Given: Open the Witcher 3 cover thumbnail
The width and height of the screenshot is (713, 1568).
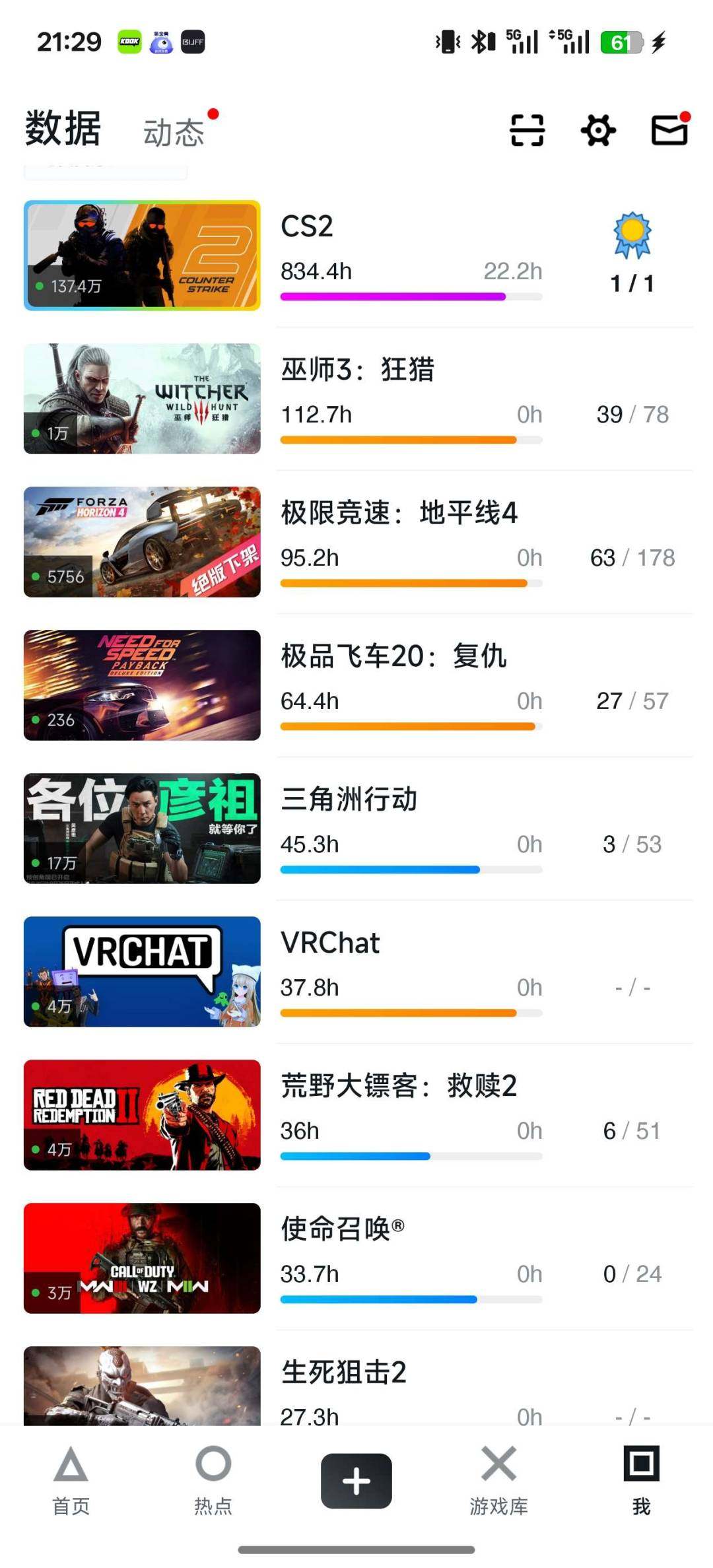Looking at the screenshot, I should click(141, 397).
